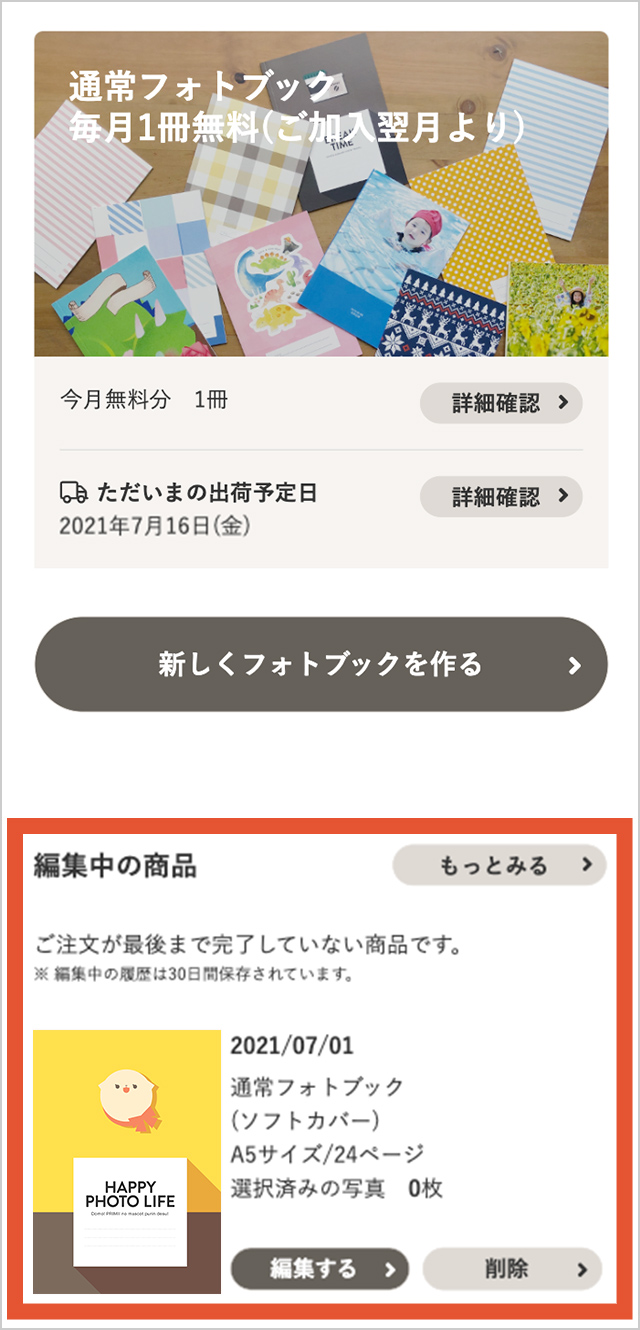This screenshot has height=1330, width=640.
Task: Tap 詳細確認 next to 今月無料分
Action: click(501, 403)
